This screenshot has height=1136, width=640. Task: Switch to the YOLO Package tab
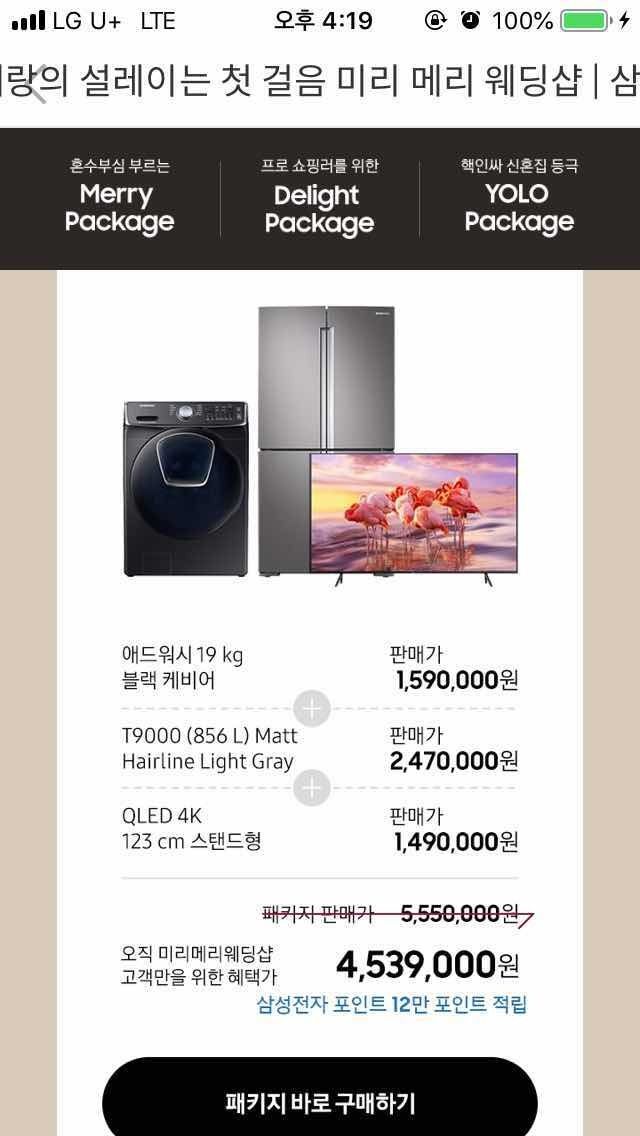[519, 198]
